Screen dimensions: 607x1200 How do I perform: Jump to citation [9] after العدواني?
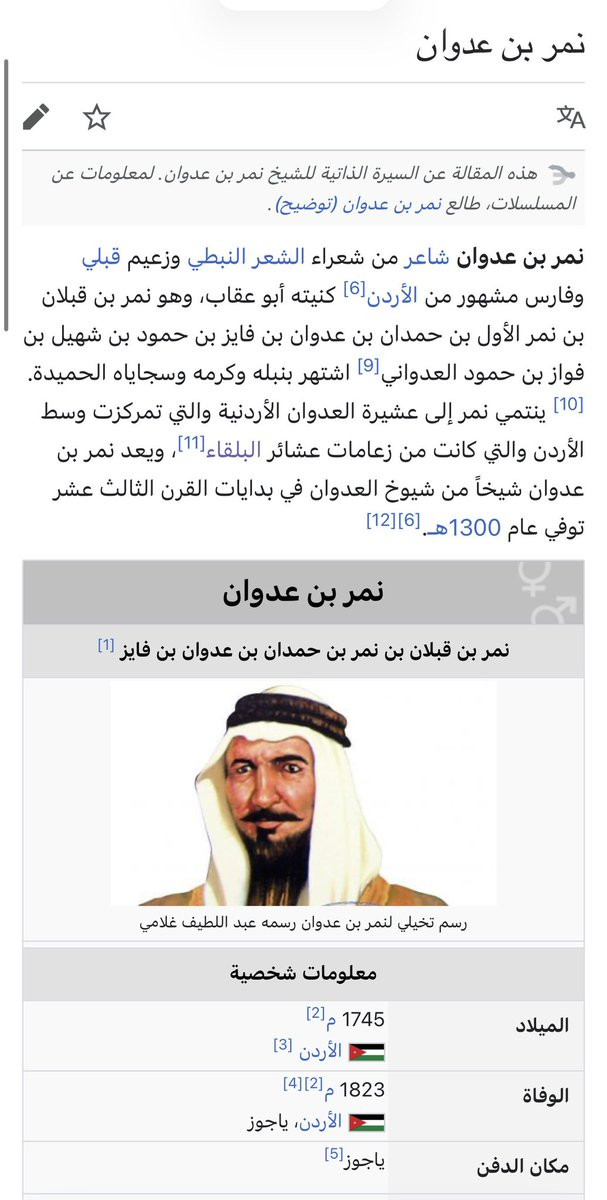(368, 366)
